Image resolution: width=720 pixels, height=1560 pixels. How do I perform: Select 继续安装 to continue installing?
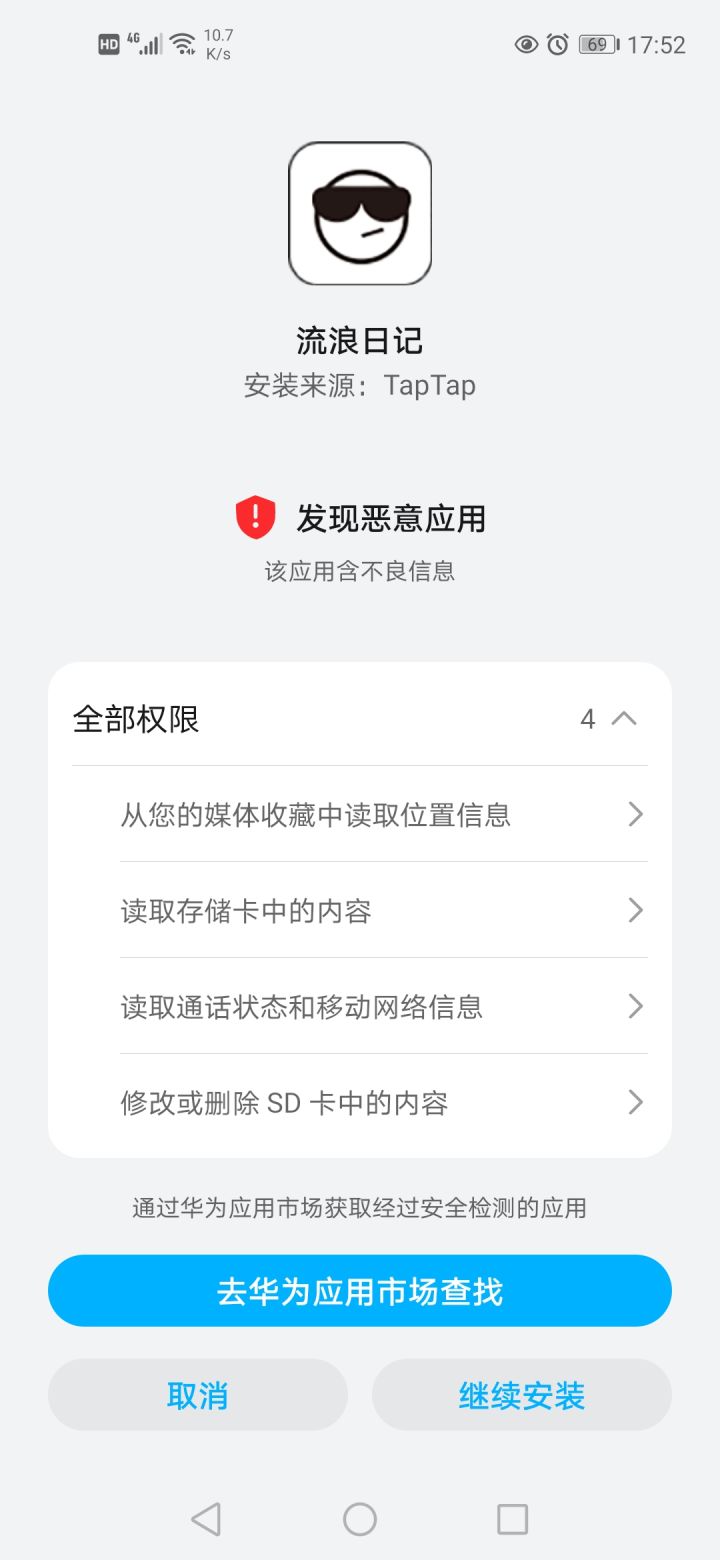(521, 1395)
